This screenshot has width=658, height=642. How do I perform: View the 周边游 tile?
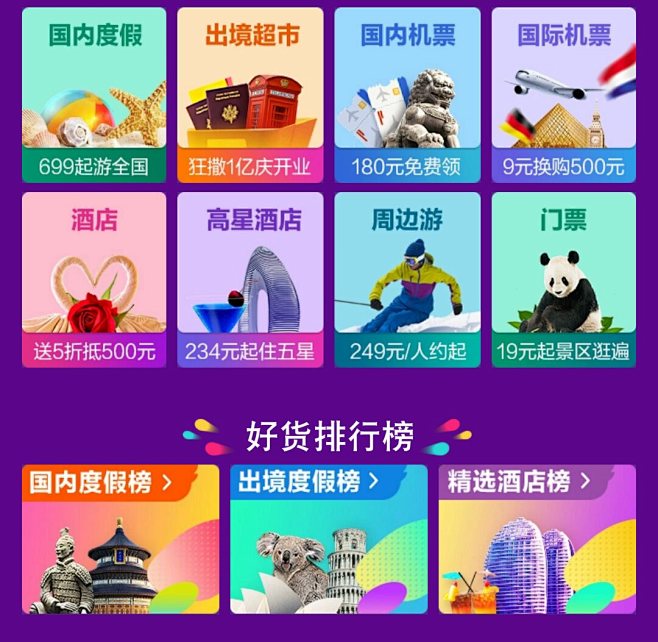(407, 279)
